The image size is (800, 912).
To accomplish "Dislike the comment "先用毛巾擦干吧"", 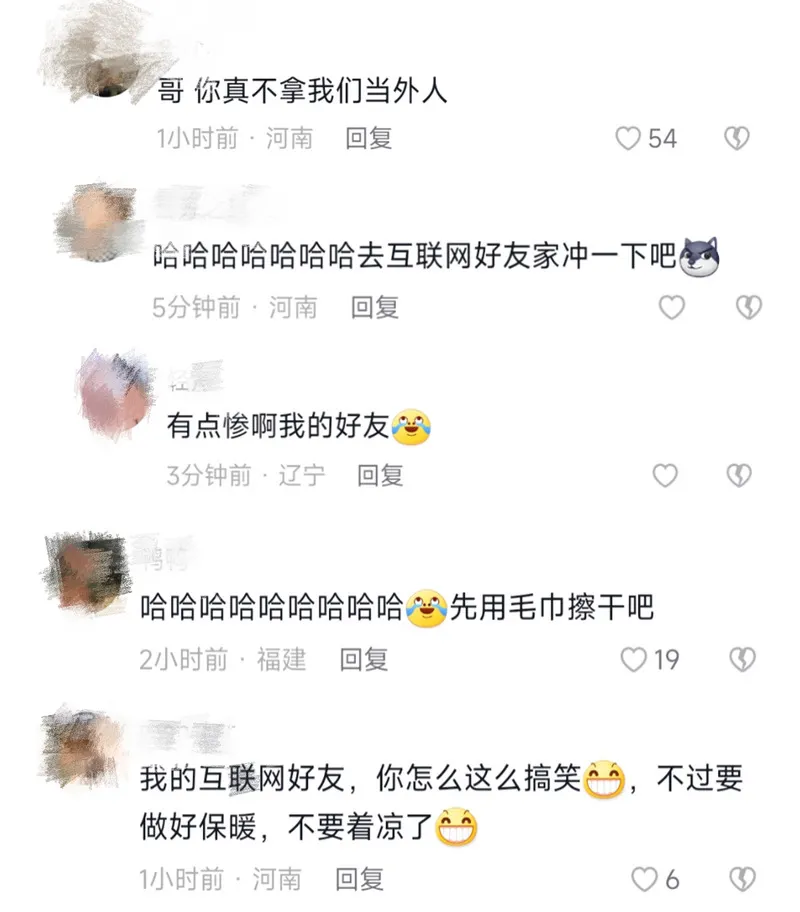I will (x=741, y=659).
